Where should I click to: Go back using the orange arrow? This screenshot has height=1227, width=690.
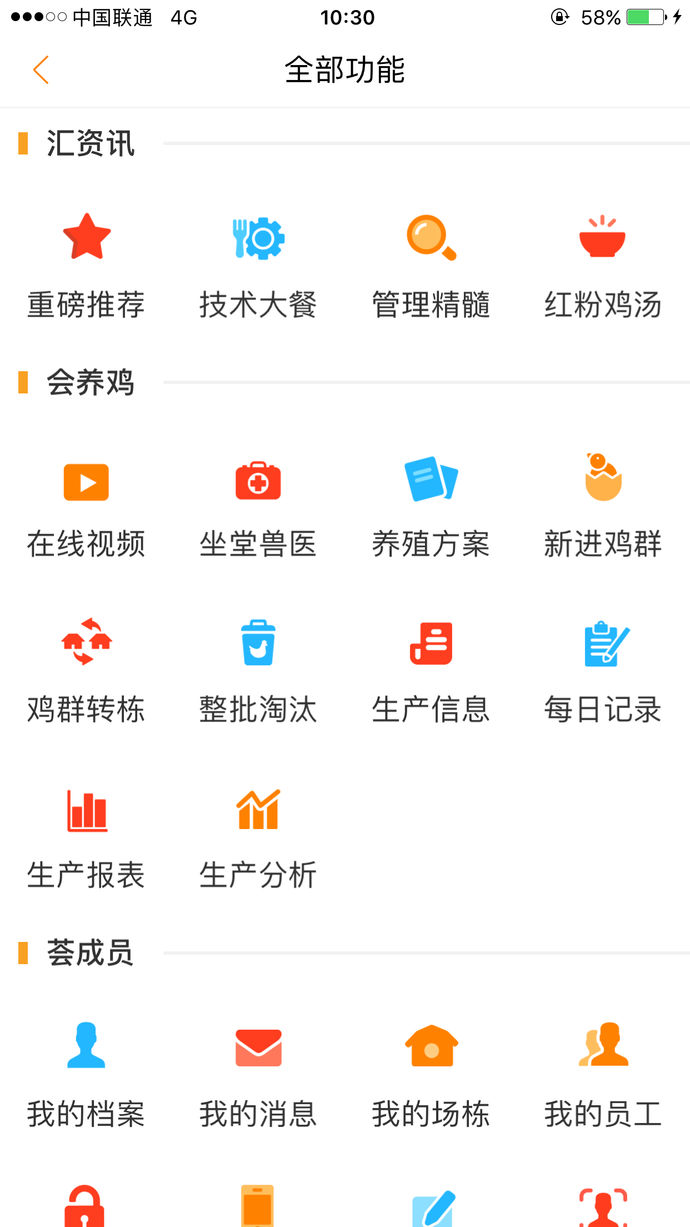[40, 70]
